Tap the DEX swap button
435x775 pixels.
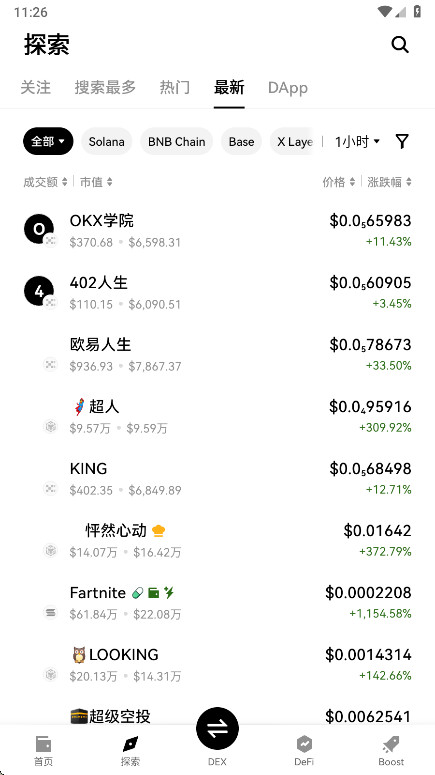[218, 729]
